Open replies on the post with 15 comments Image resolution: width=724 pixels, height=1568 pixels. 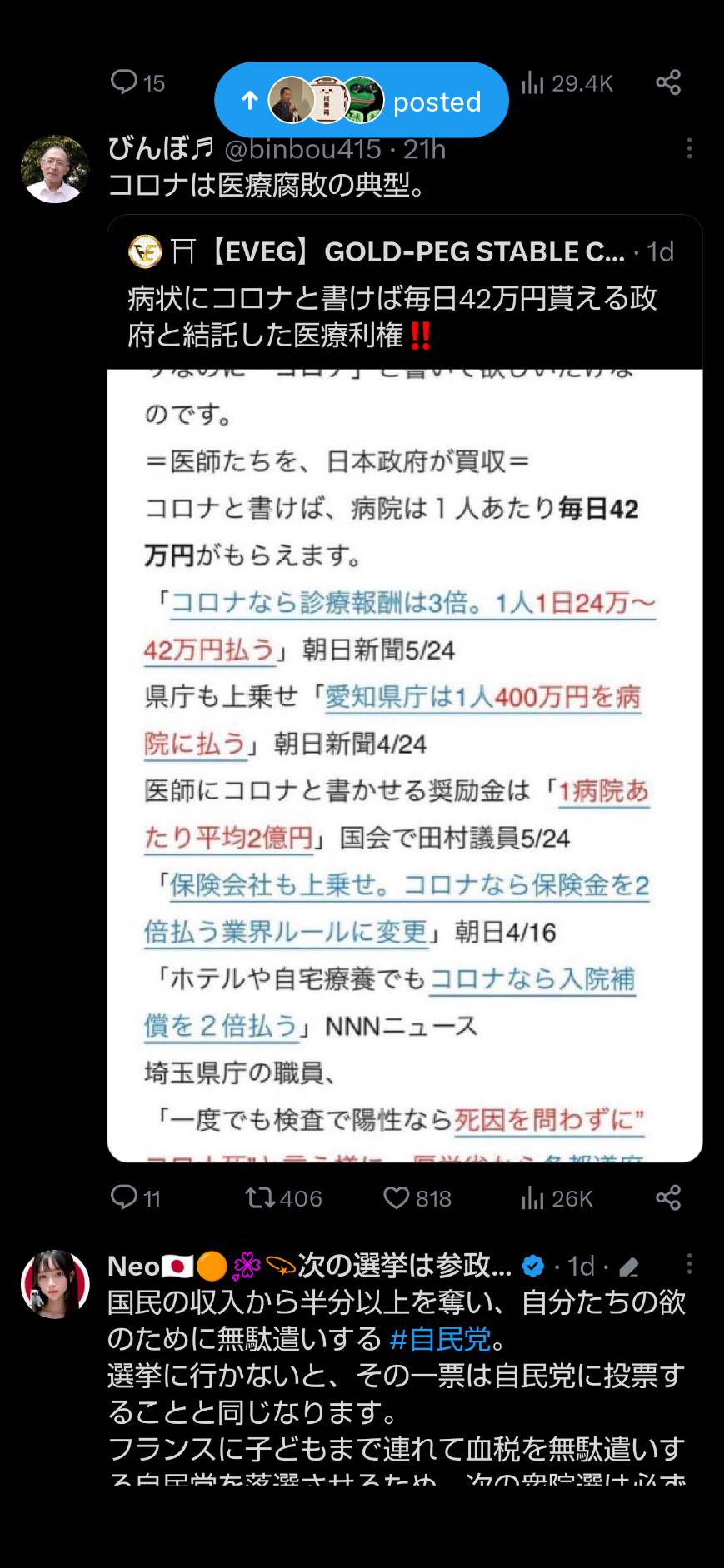138,82
